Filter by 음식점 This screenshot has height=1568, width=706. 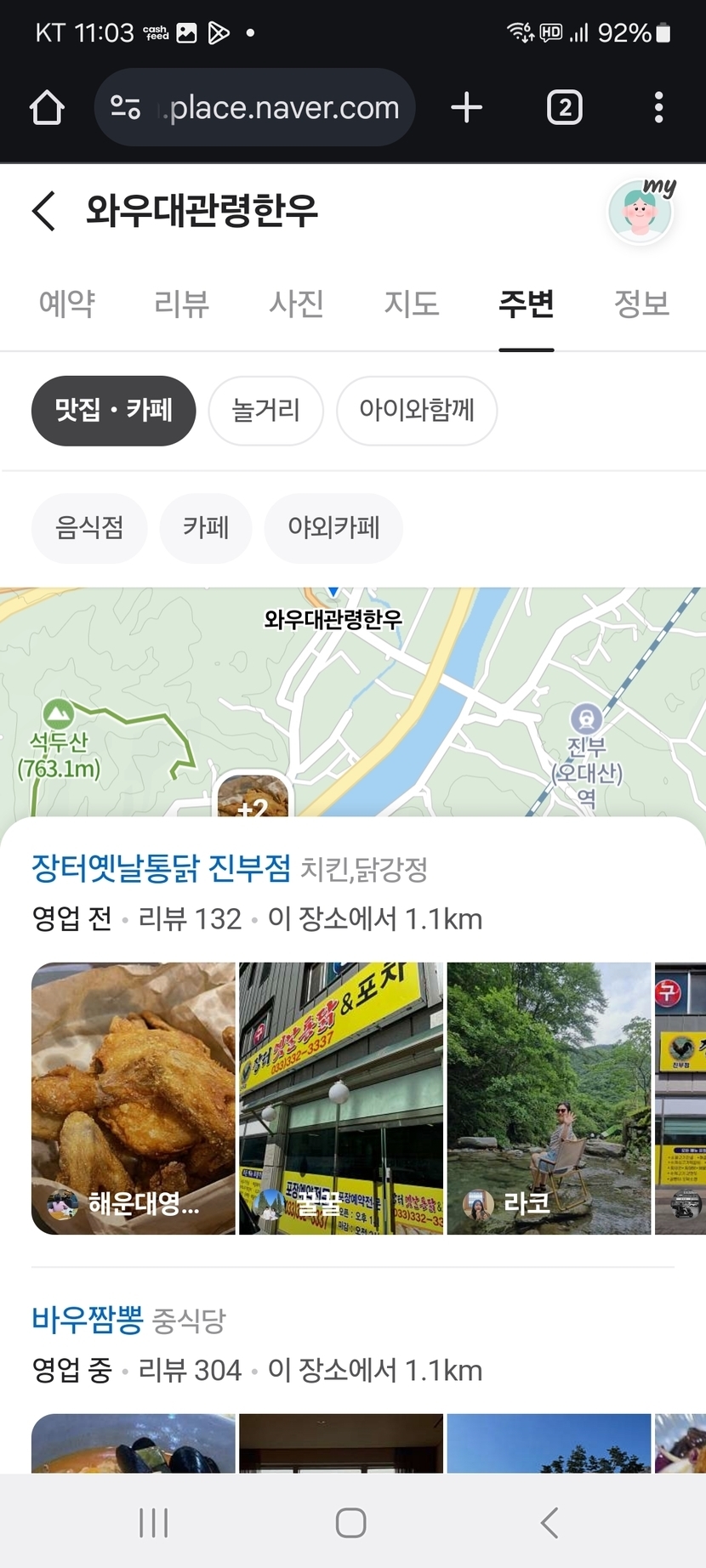[89, 528]
